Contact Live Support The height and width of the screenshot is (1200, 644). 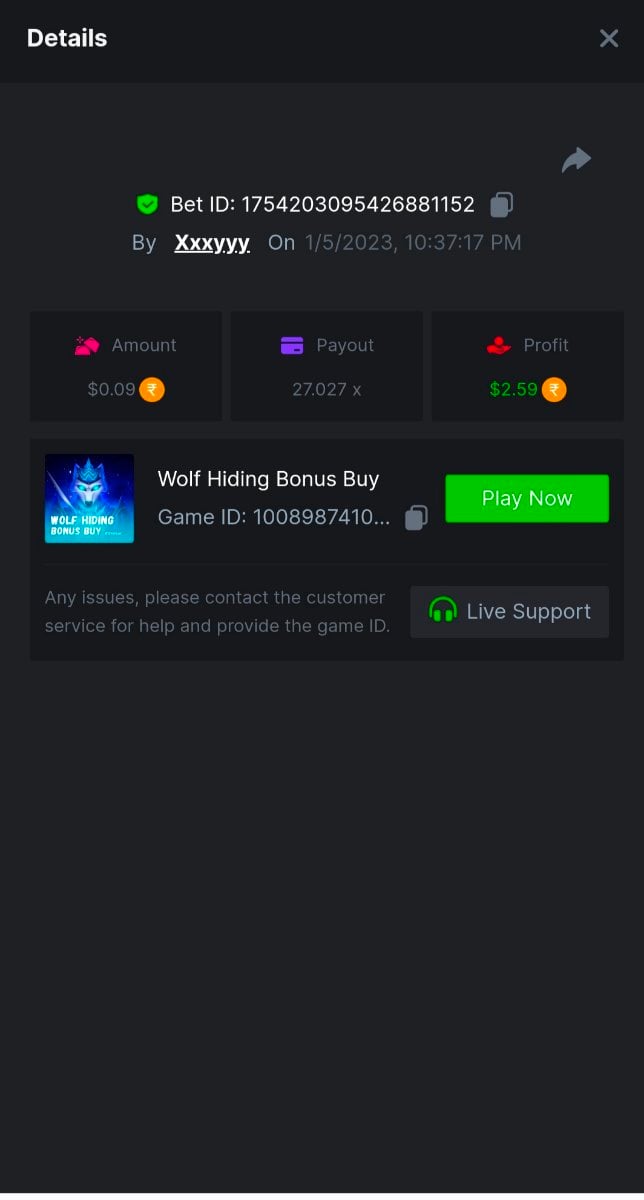tap(509, 611)
